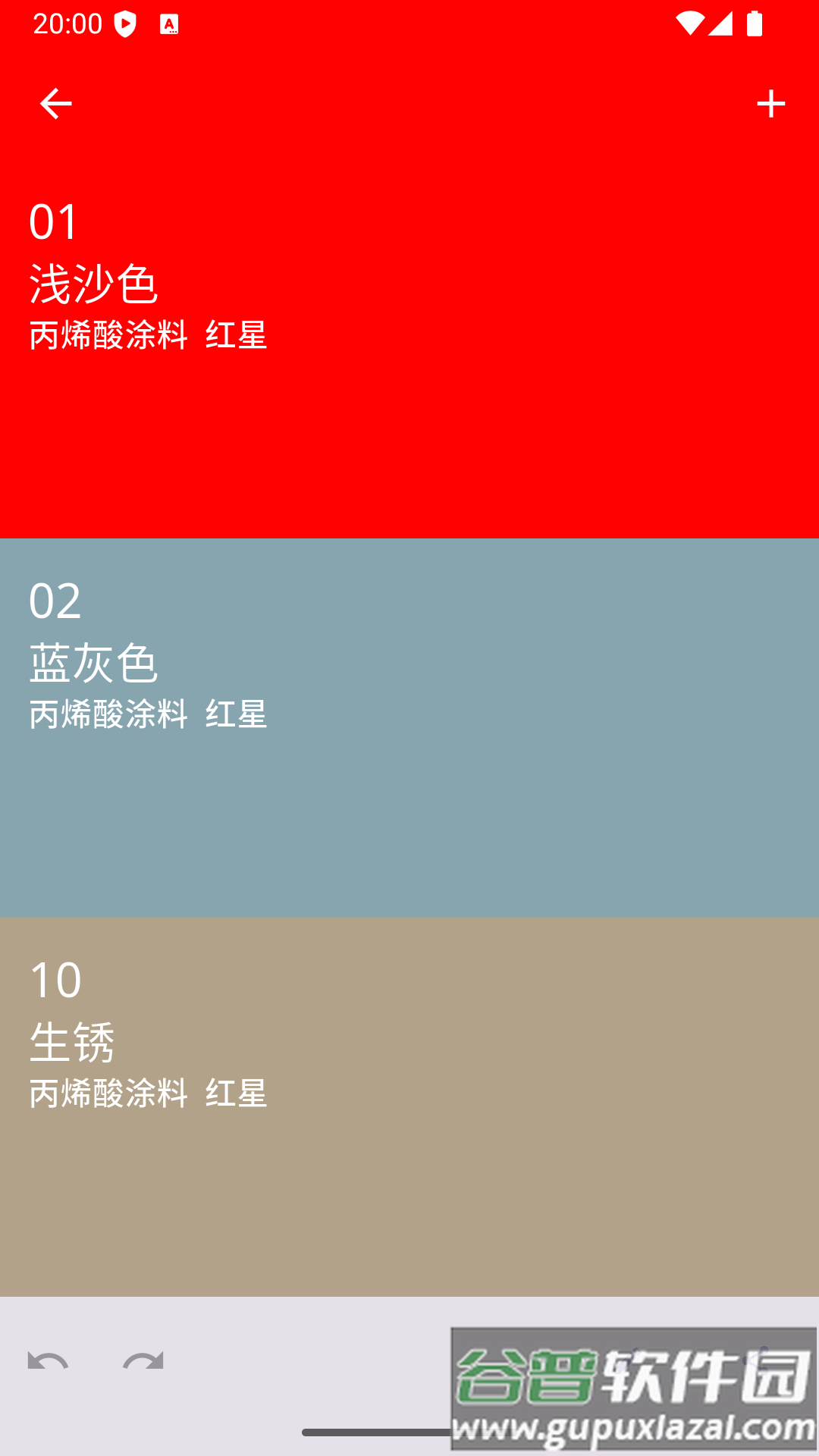Image resolution: width=819 pixels, height=1456 pixels.
Task: Tap the Play Protect shield icon in status bar
Action: click(x=126, y=23)
